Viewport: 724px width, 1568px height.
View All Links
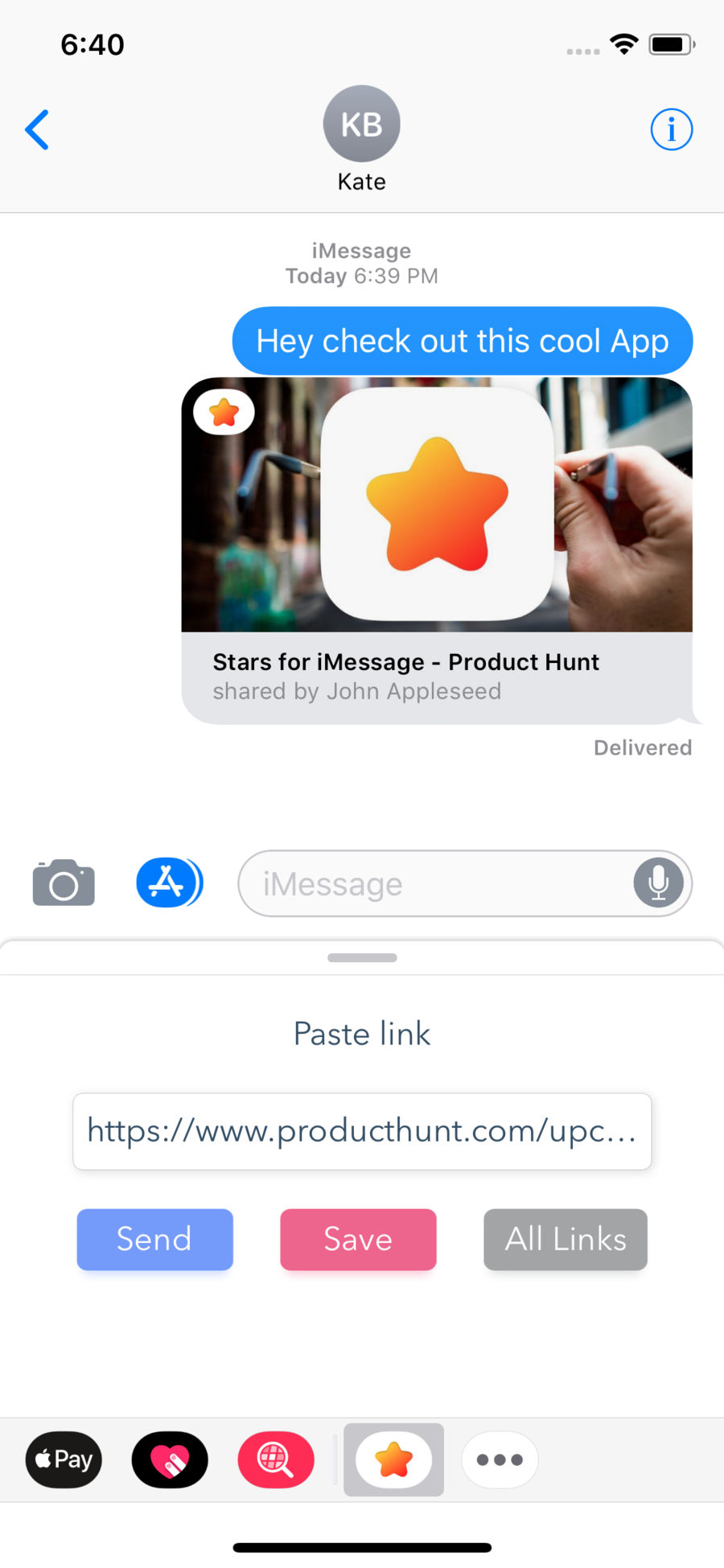(x=565, y=1240)
